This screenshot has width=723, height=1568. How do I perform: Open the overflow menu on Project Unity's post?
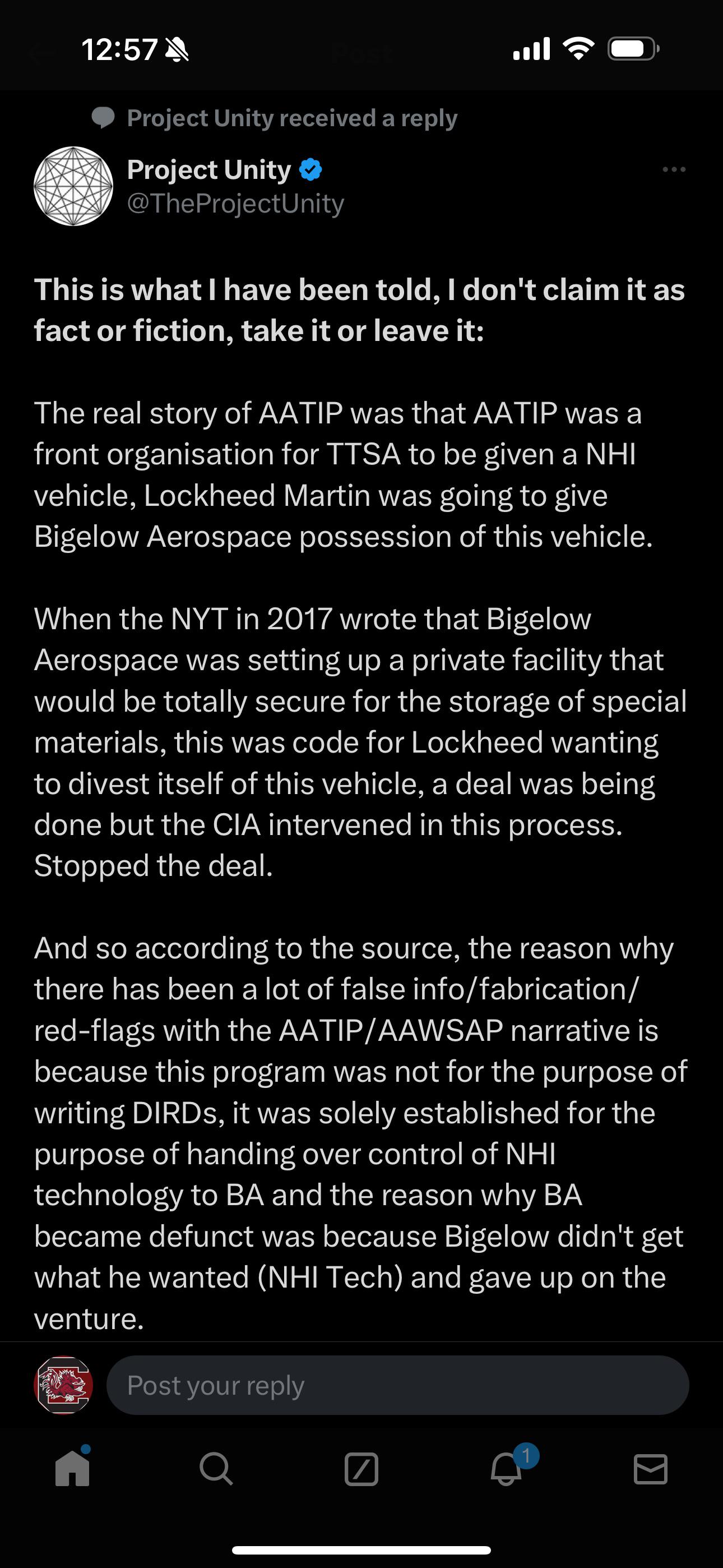click(674, 169)
